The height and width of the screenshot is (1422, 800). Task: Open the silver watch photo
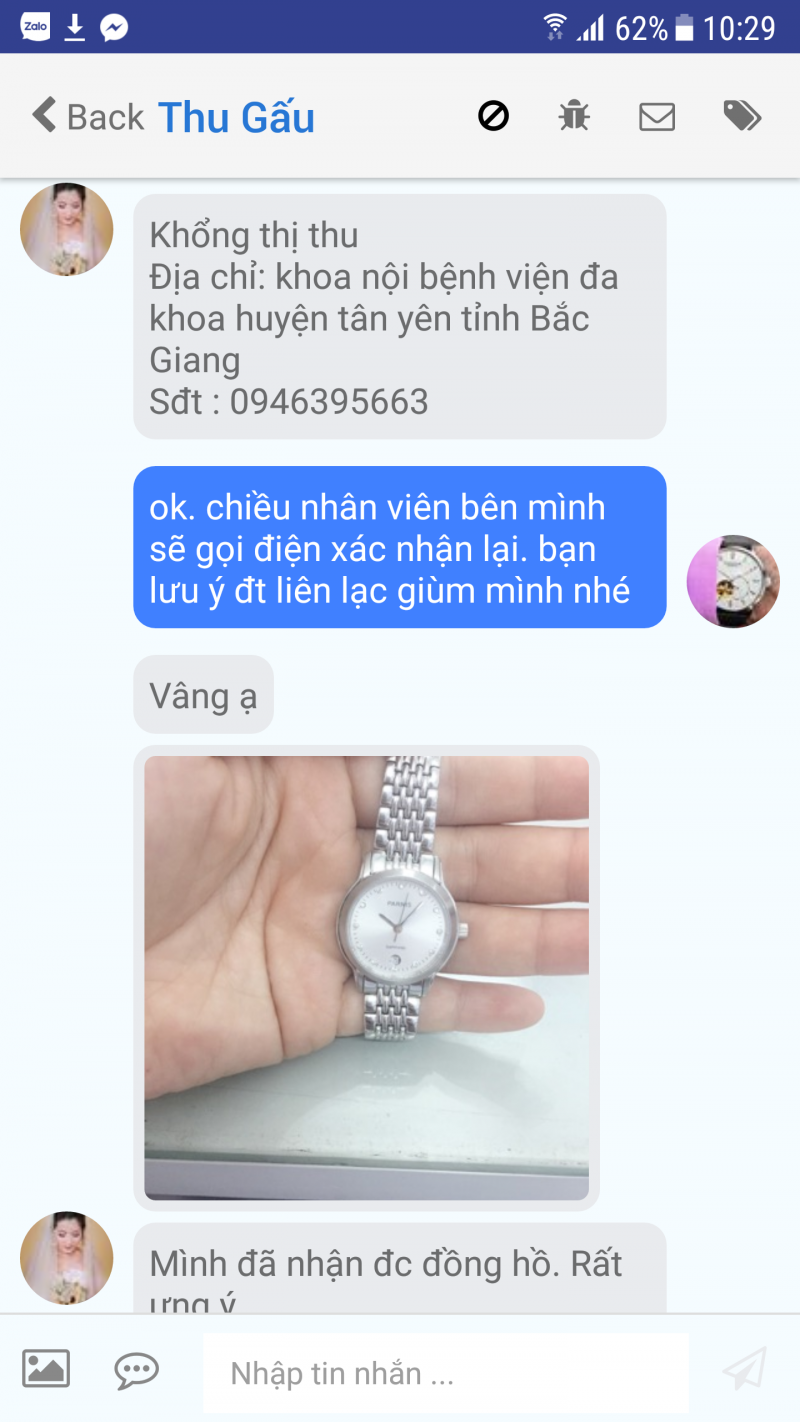366,977
